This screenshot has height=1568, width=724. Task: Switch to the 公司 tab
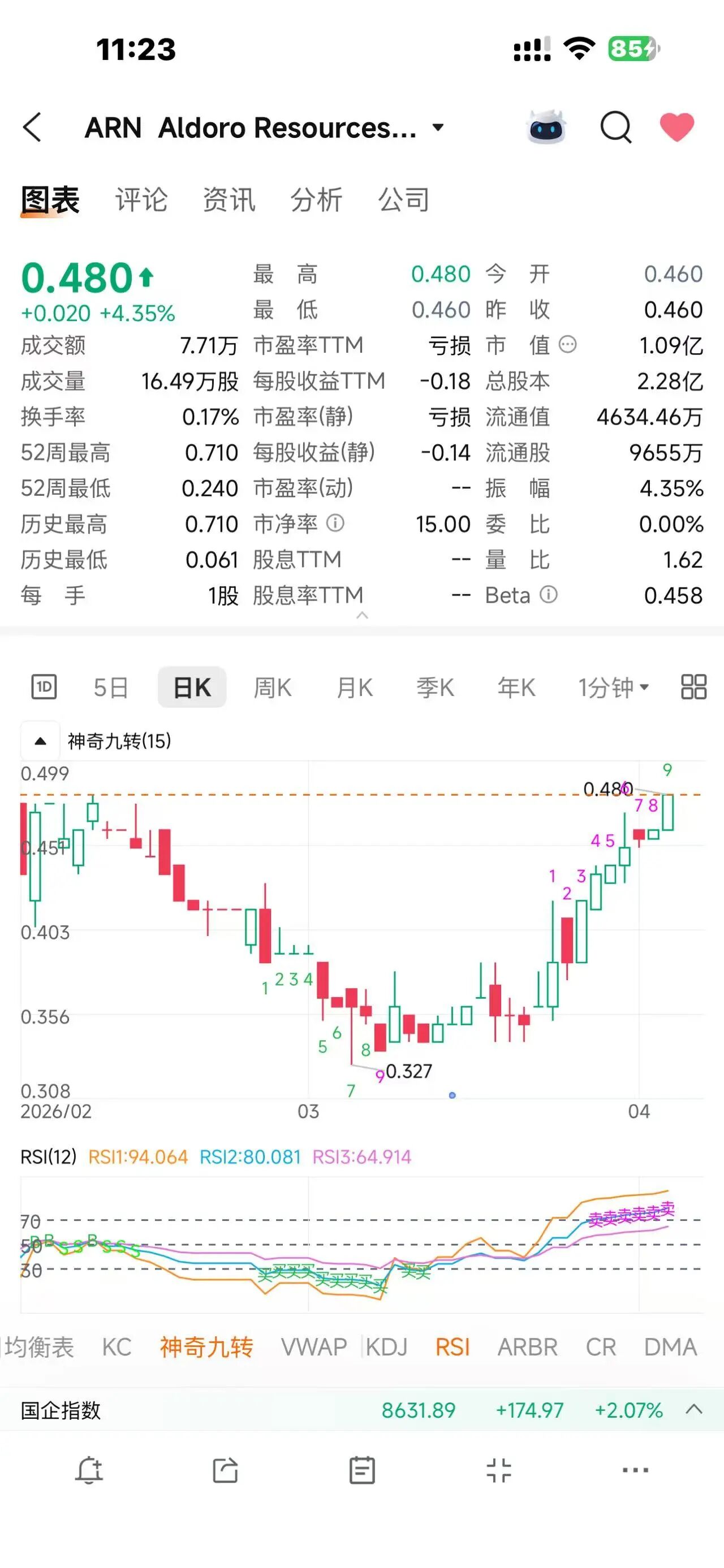[404, 200]
